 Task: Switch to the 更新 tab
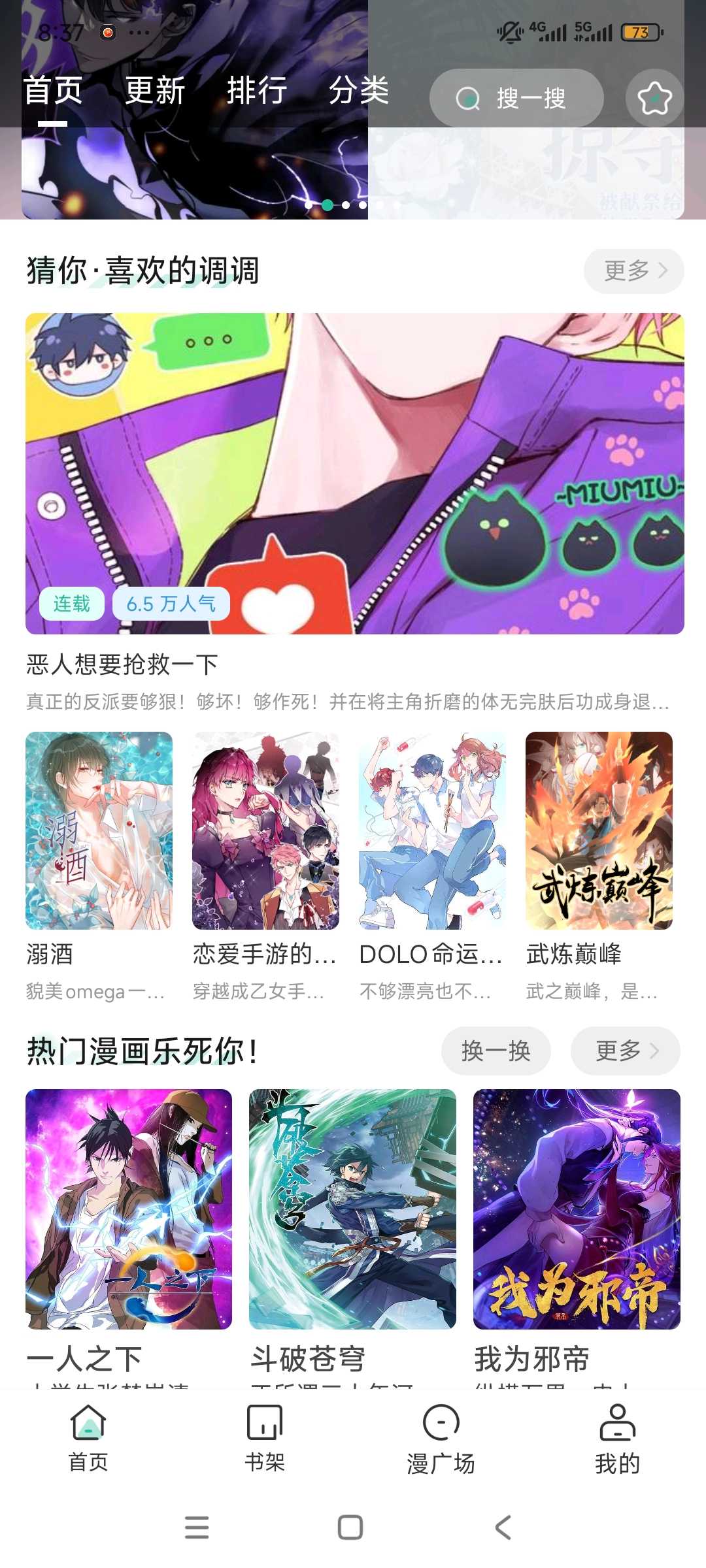tap(155, 91)
